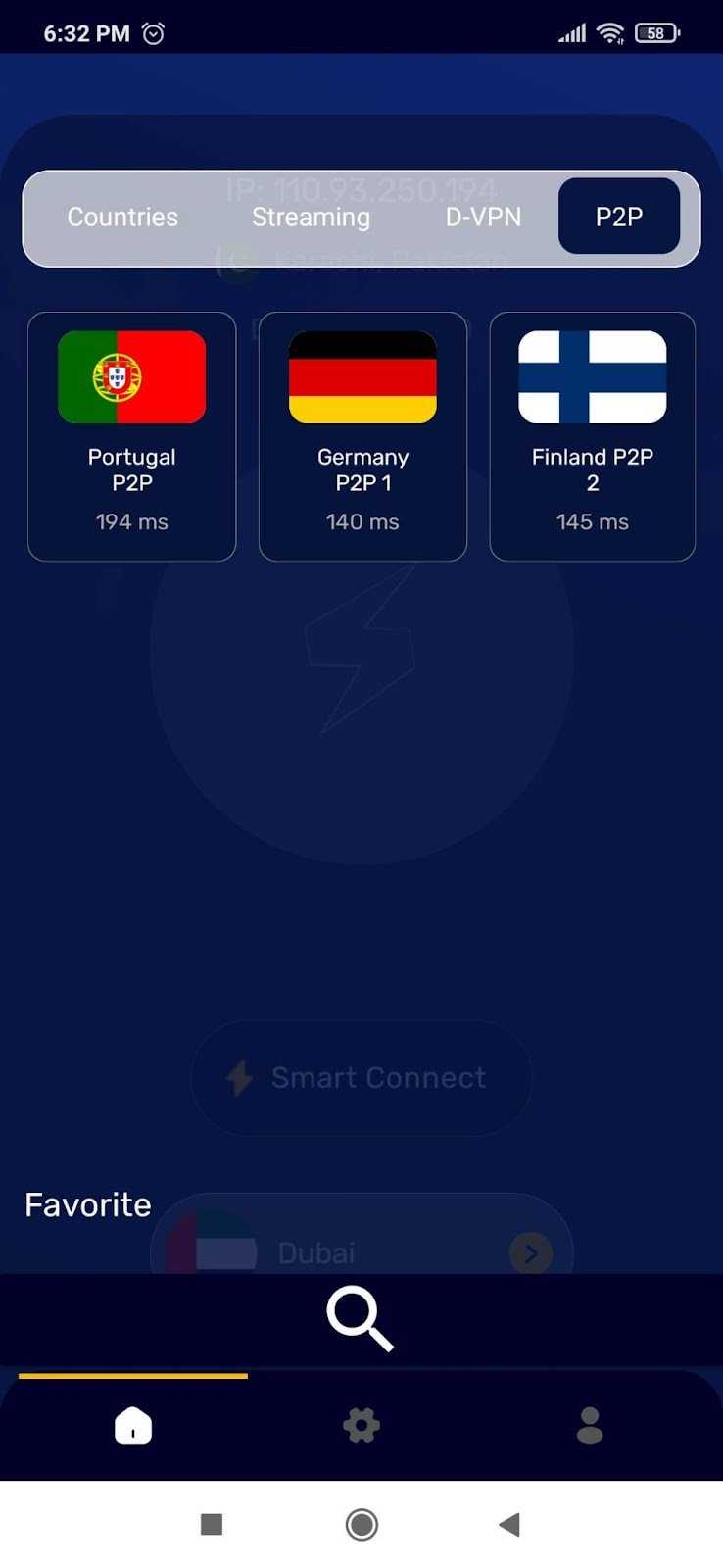Screen dimensions: 723x1568
Task: Tap the search magnifier icon
Action: (x=360, y=1318)
